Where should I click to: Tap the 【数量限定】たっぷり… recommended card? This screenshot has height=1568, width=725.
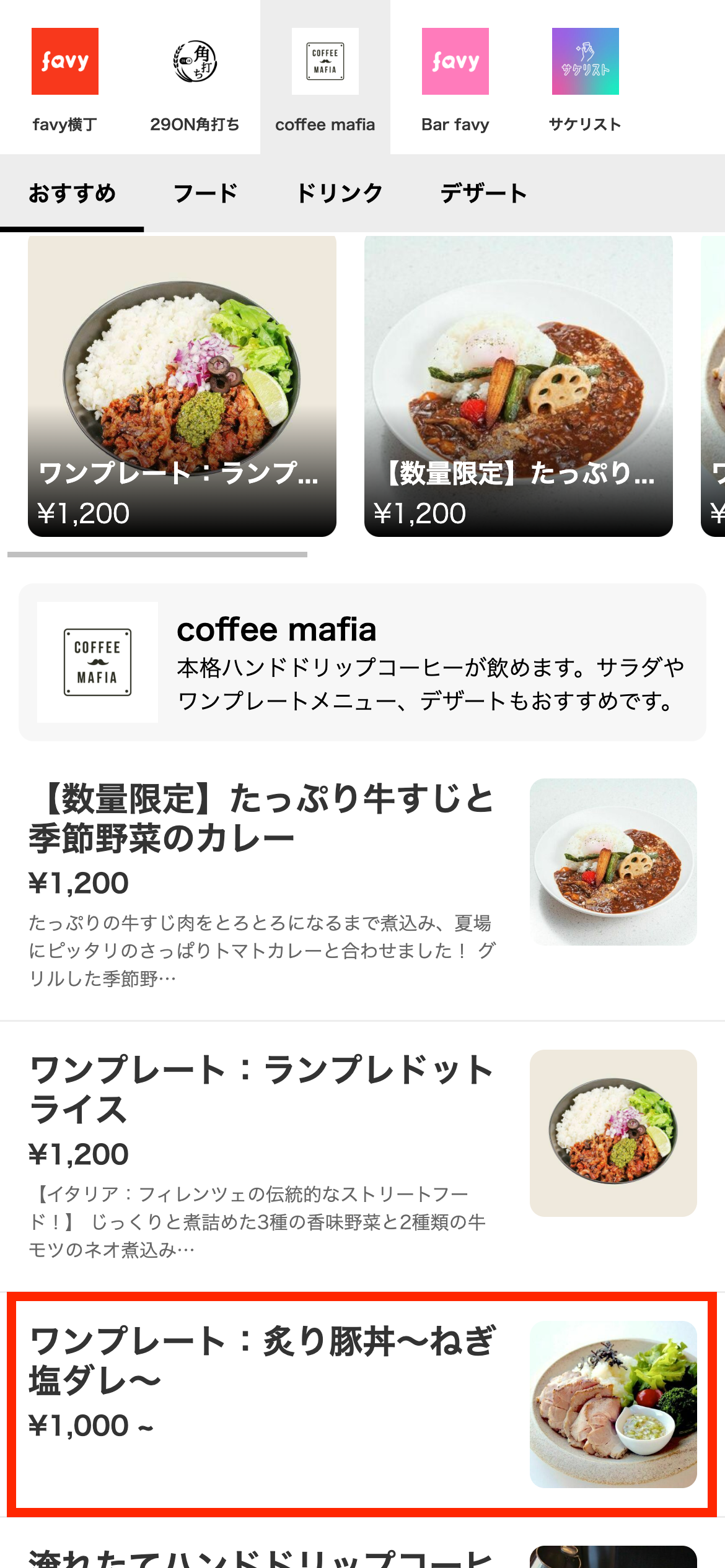click(x=518, y=386)
